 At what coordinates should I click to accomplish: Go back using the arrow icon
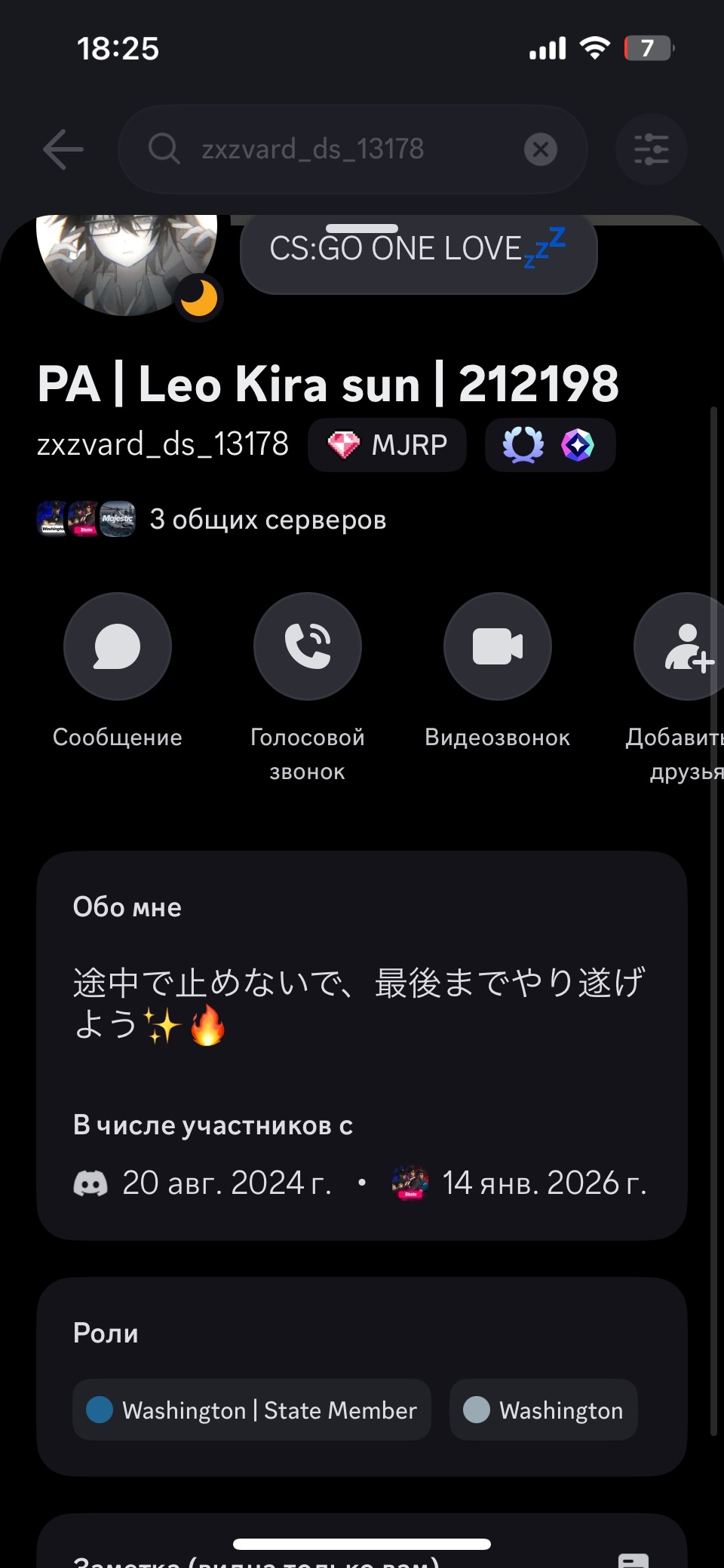pyautogui.click(x=63, y=149)
